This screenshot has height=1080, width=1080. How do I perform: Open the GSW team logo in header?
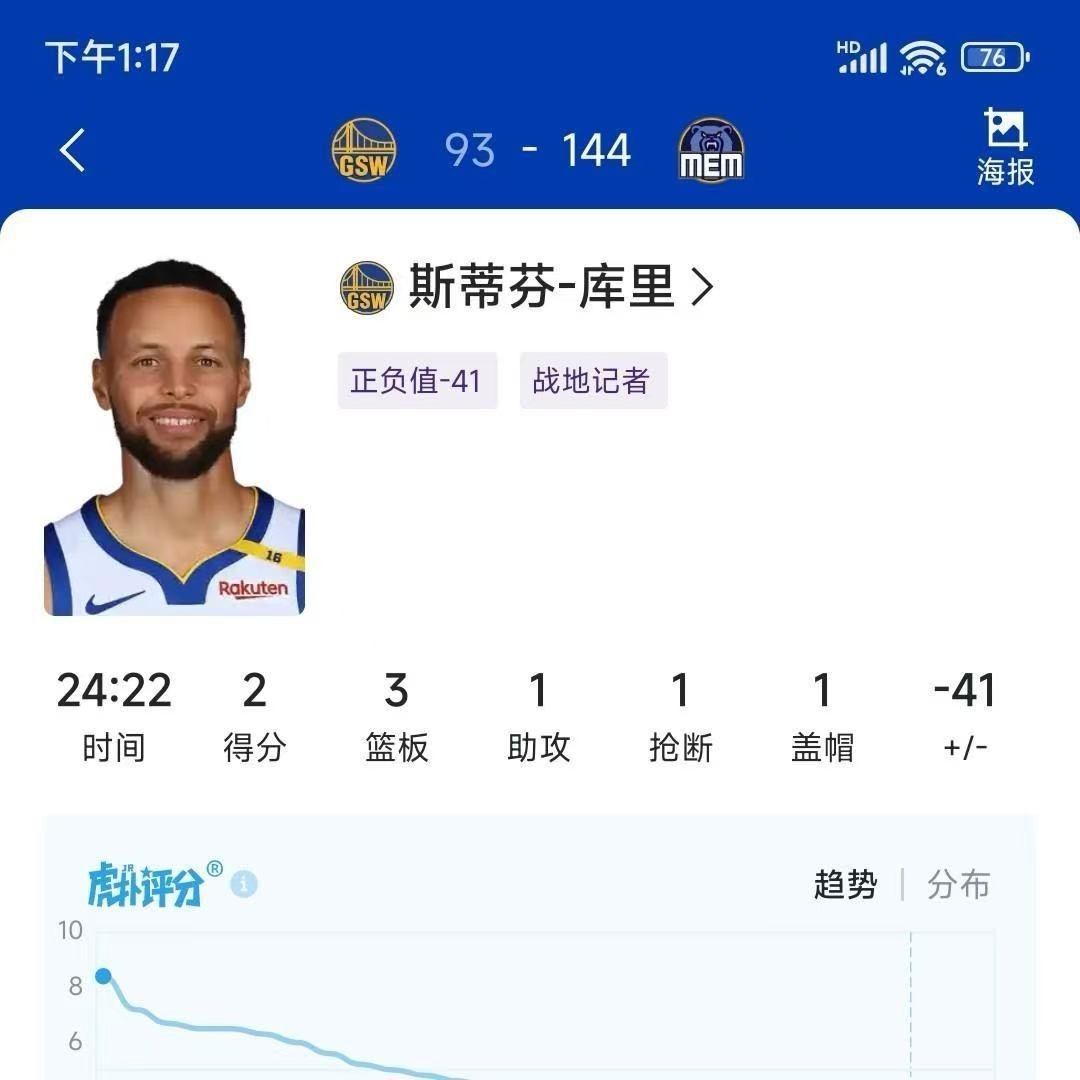coord(364,151)
